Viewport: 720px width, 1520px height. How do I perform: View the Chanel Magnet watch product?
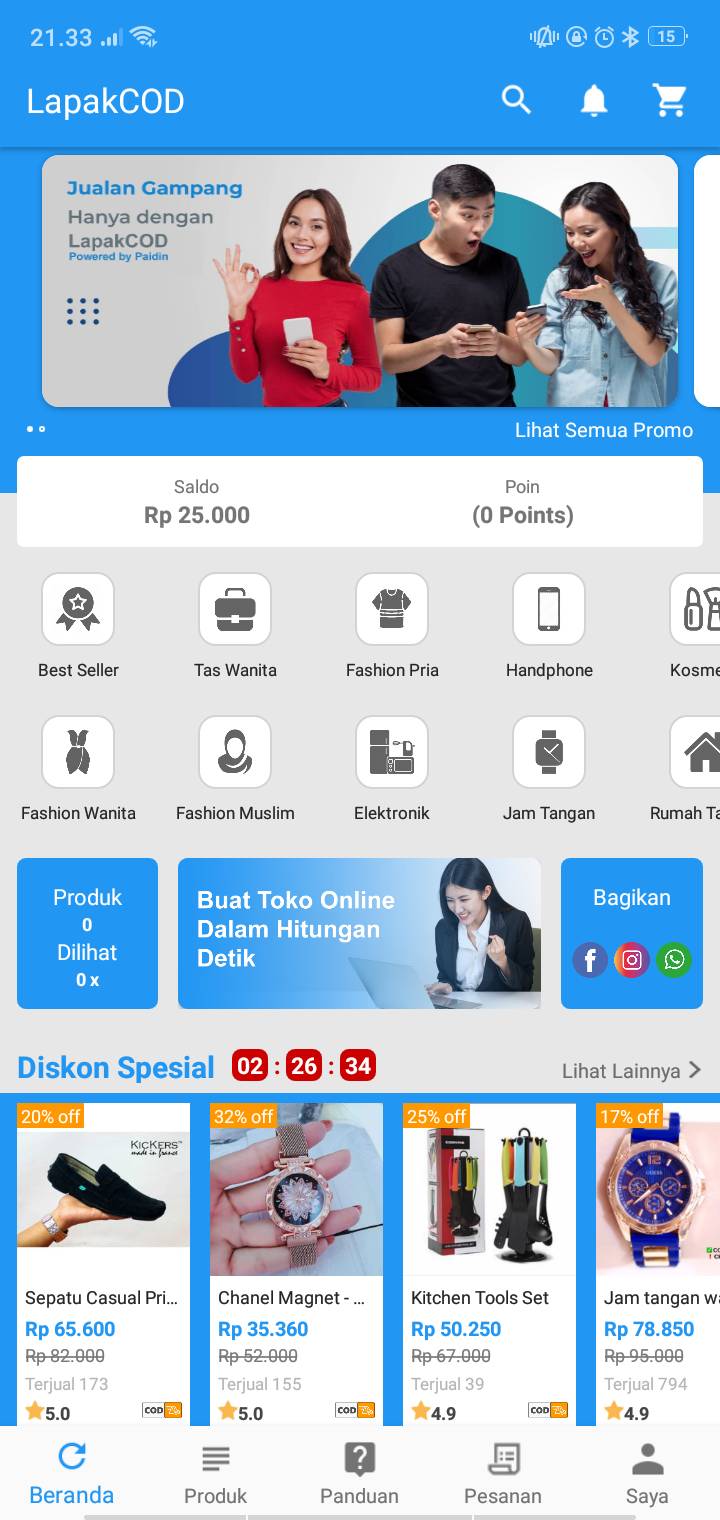point(296,1264)
